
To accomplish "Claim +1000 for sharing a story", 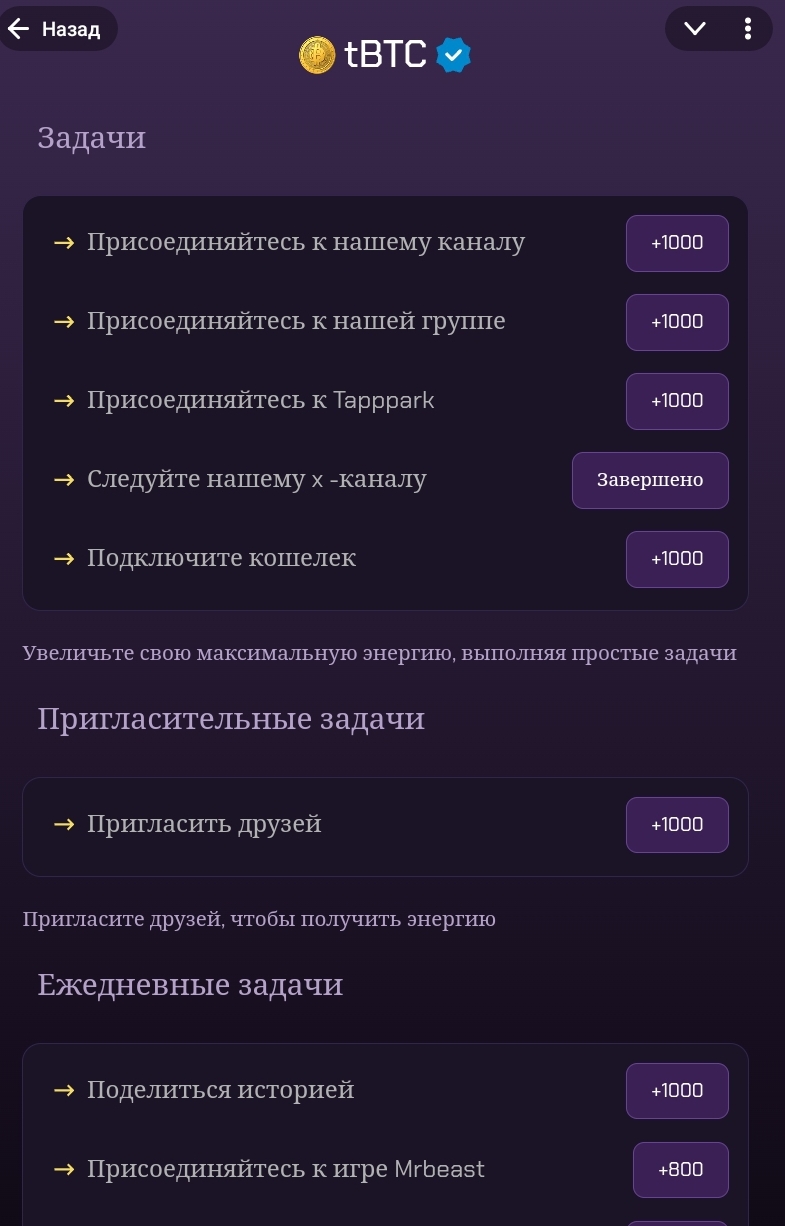I will [x=677, y=1091].
